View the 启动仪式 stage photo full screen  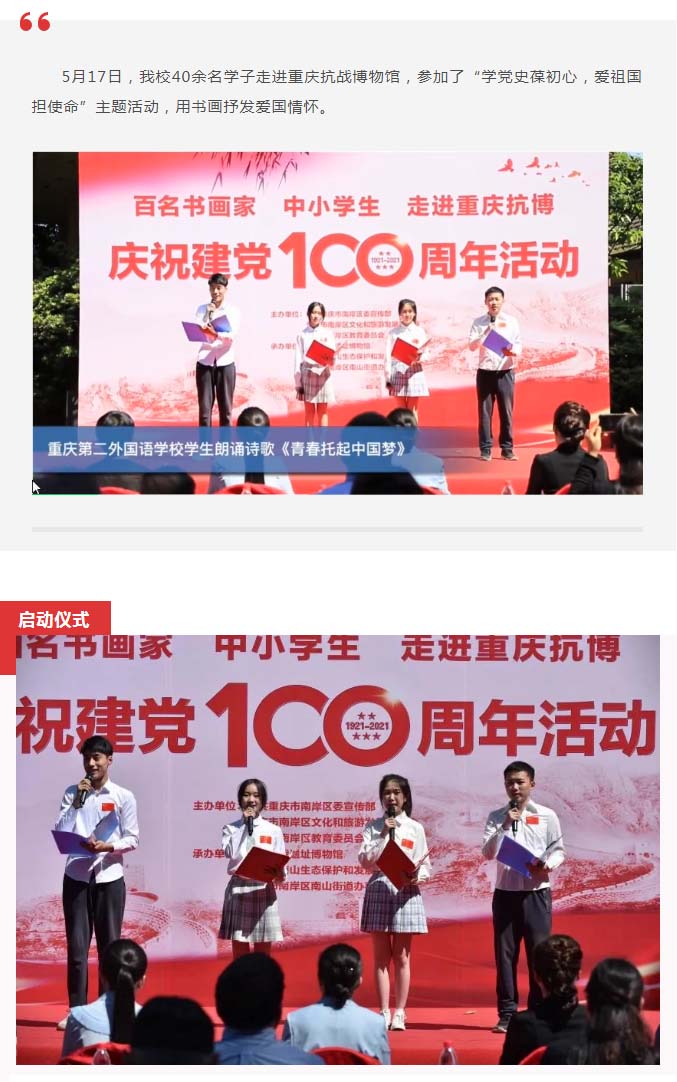coord(337,849)
